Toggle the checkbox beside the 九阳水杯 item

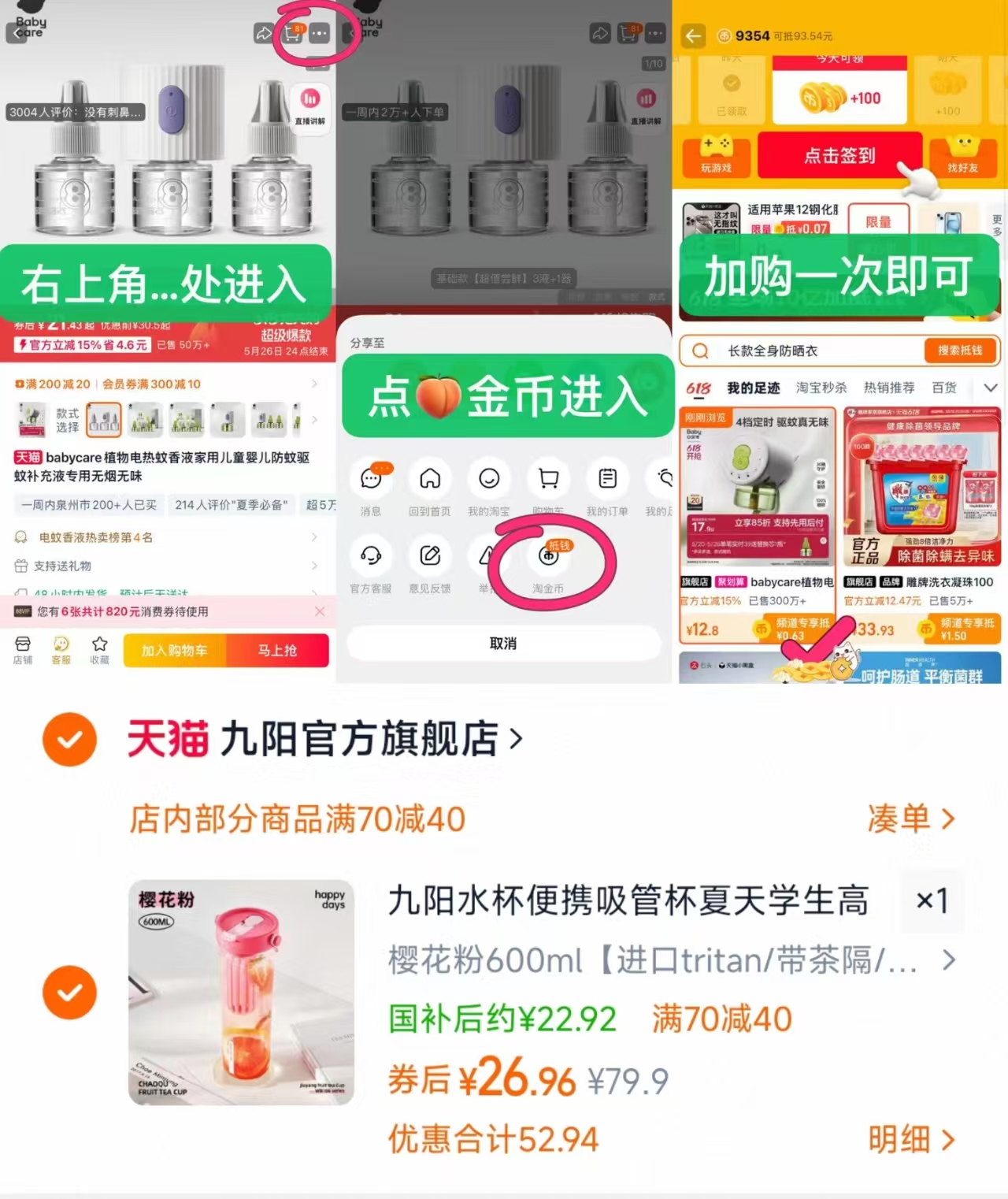pos(69,992)
